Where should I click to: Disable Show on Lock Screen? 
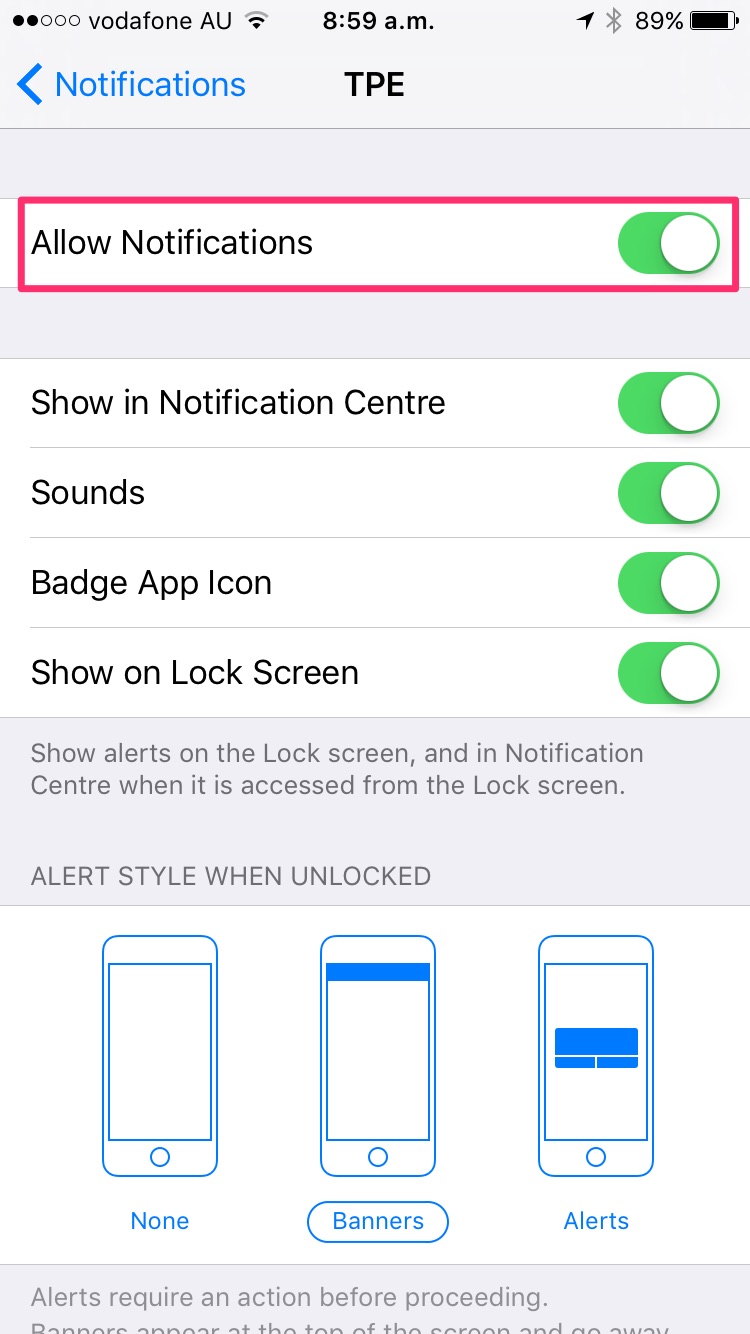[x=669, y=673]
